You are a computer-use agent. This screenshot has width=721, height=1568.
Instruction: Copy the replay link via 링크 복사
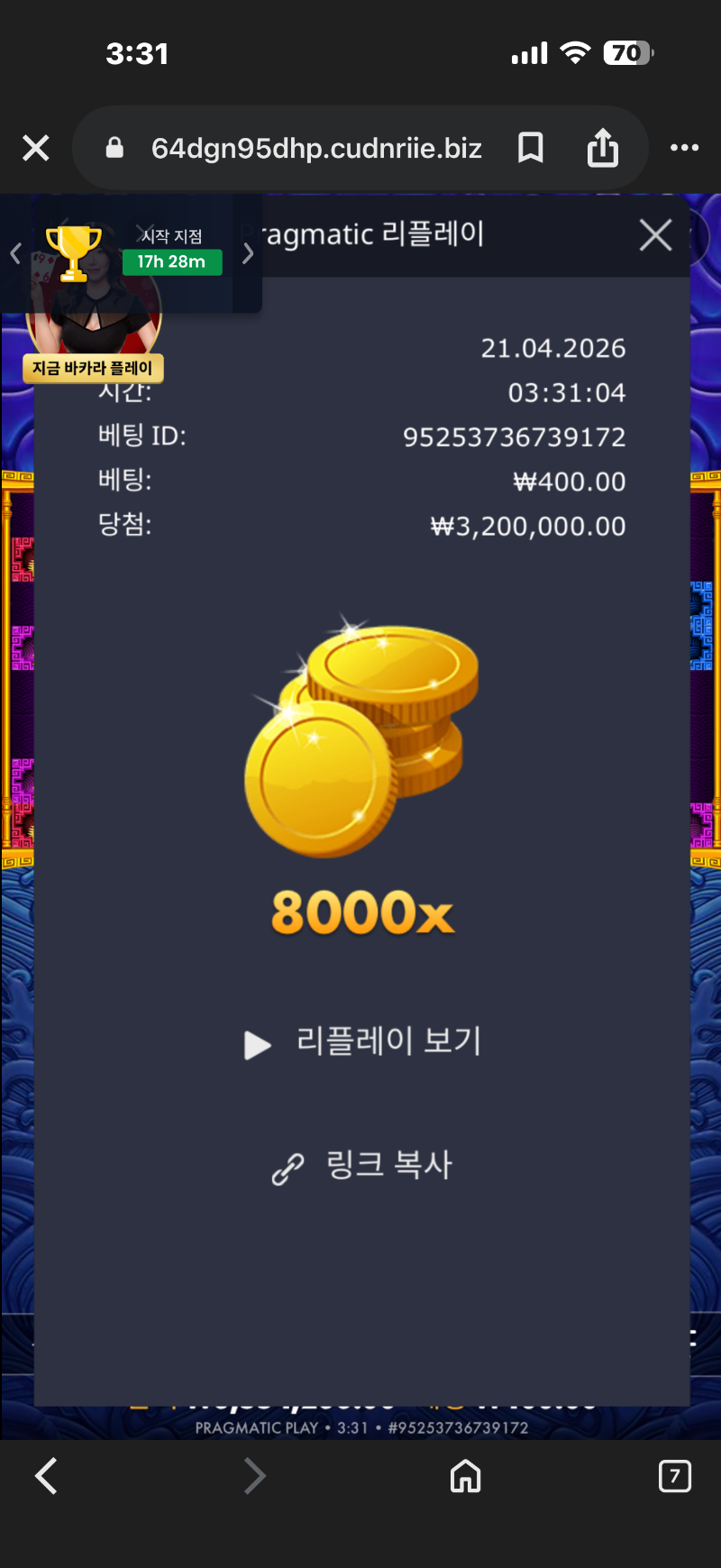tap(363, 1165)
